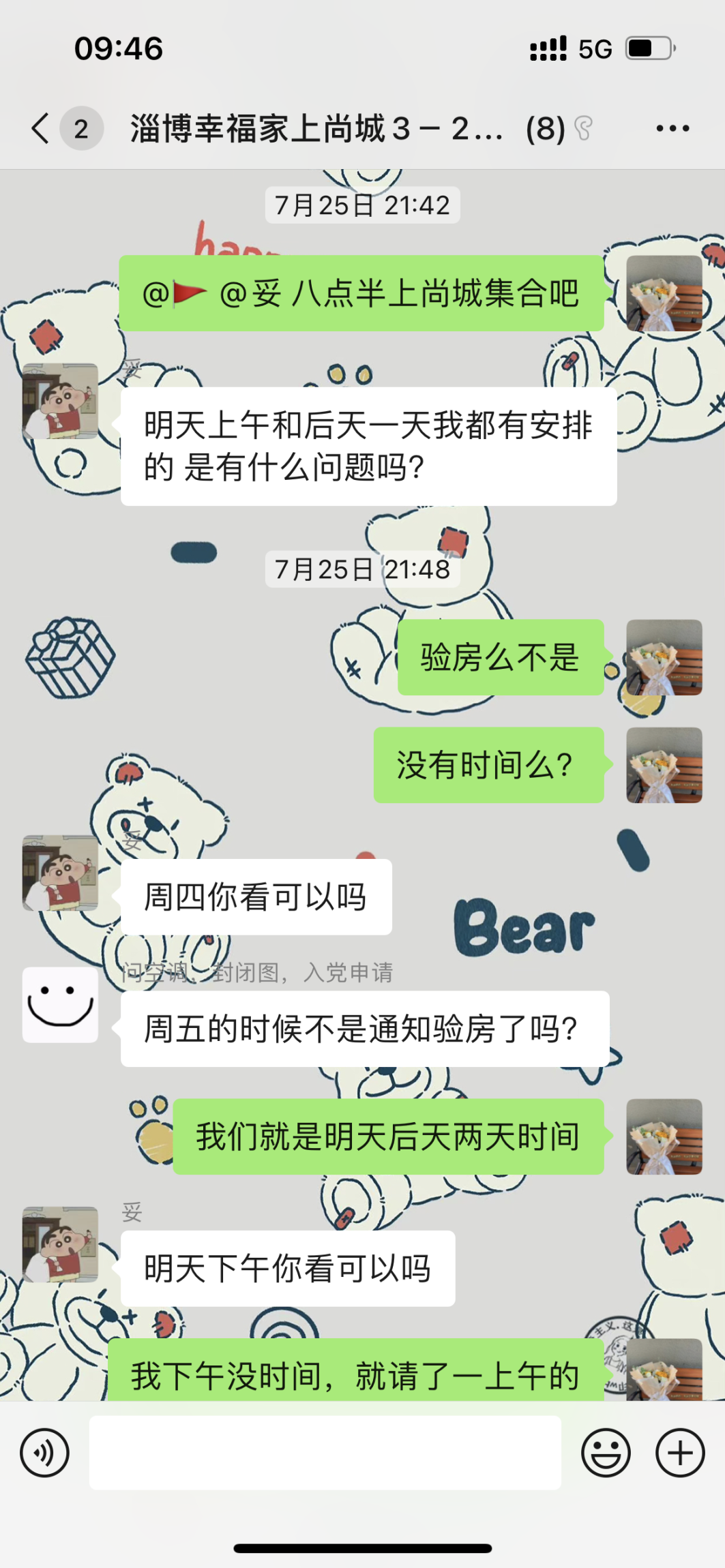This screenshot has width=725, height=1568.
Task: Go back to the chat list
Action: pyautogui.click(x=41, y=128)
